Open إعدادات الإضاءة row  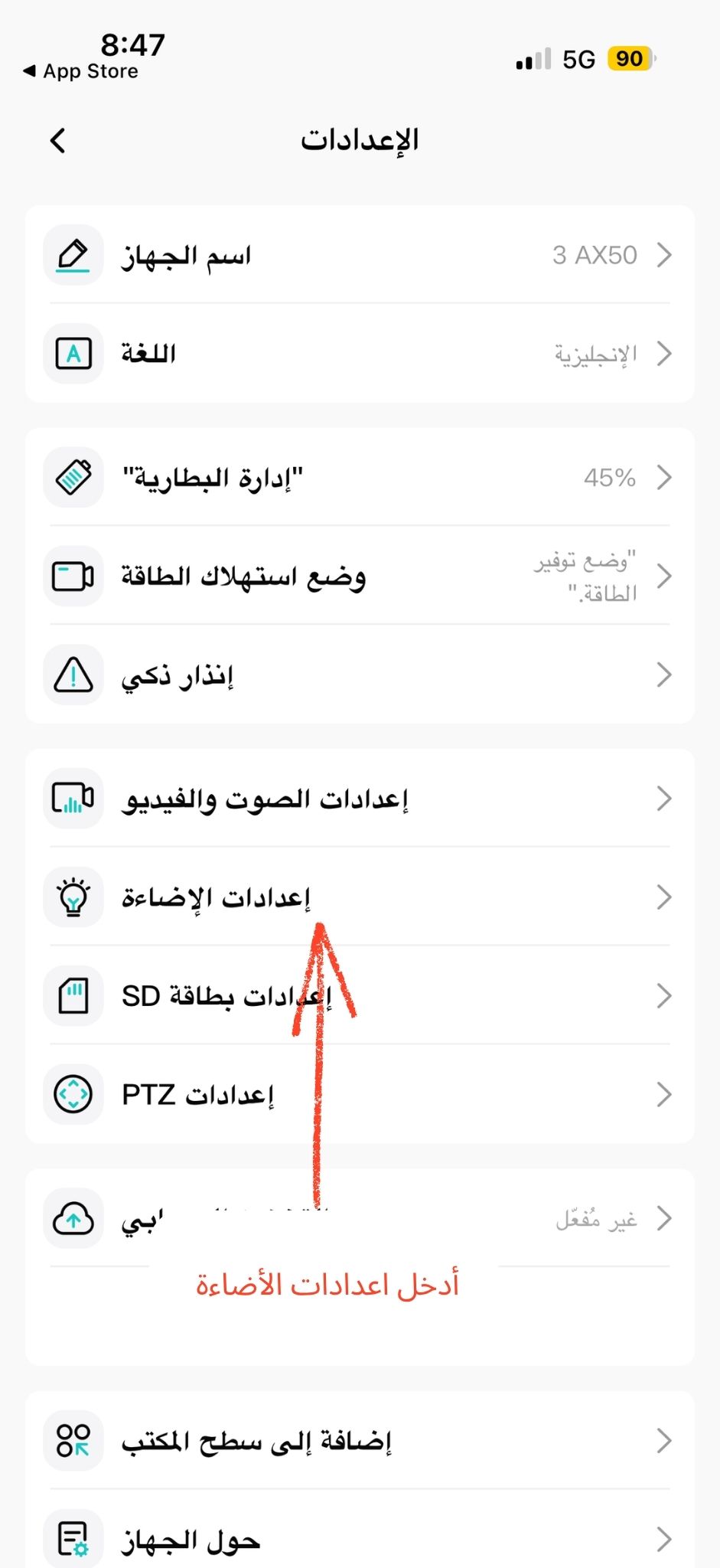click(x=360, y=897)
